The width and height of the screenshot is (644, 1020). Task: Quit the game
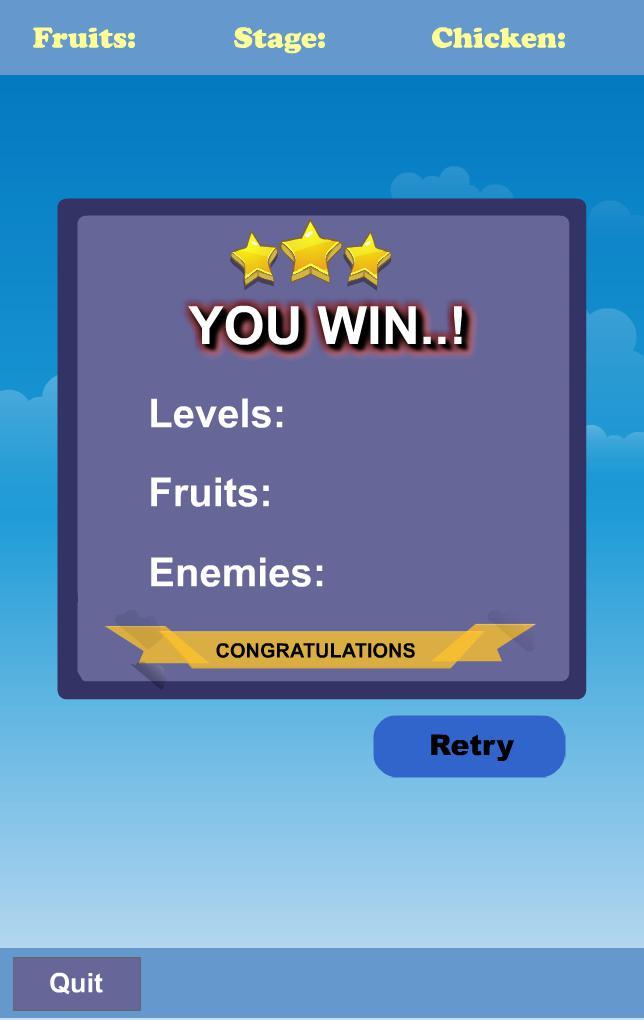[x=77, y=983]
